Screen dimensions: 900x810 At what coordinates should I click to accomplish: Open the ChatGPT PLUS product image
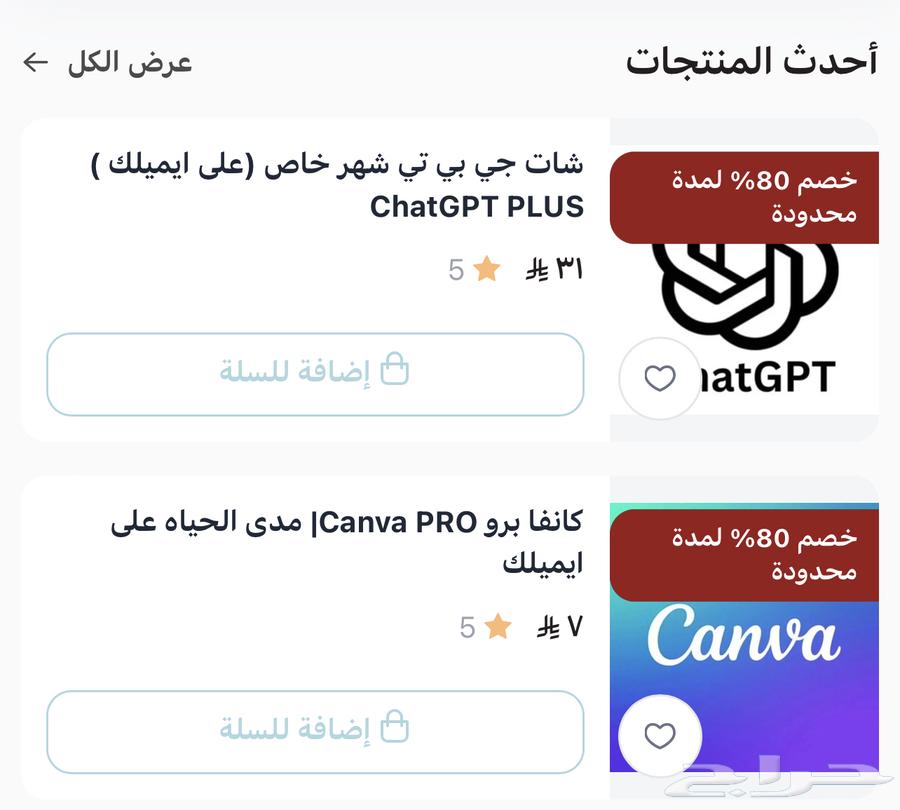[x=760, y=320]
